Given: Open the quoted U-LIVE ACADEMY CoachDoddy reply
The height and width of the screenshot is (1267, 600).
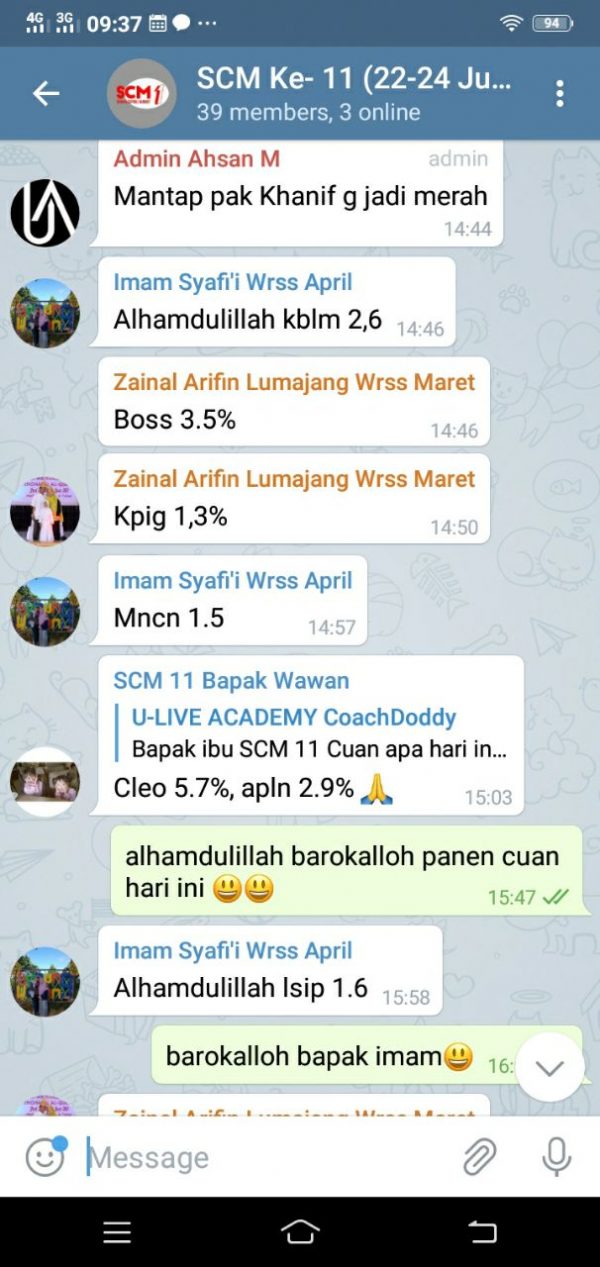Looking at the screenshot, I should point(320,733).
